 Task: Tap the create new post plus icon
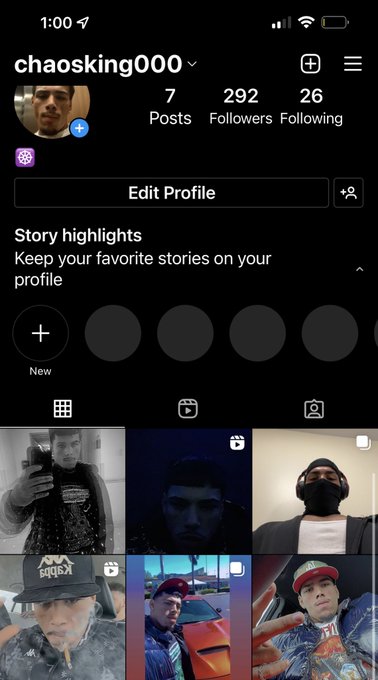click(x=310, y=64)
